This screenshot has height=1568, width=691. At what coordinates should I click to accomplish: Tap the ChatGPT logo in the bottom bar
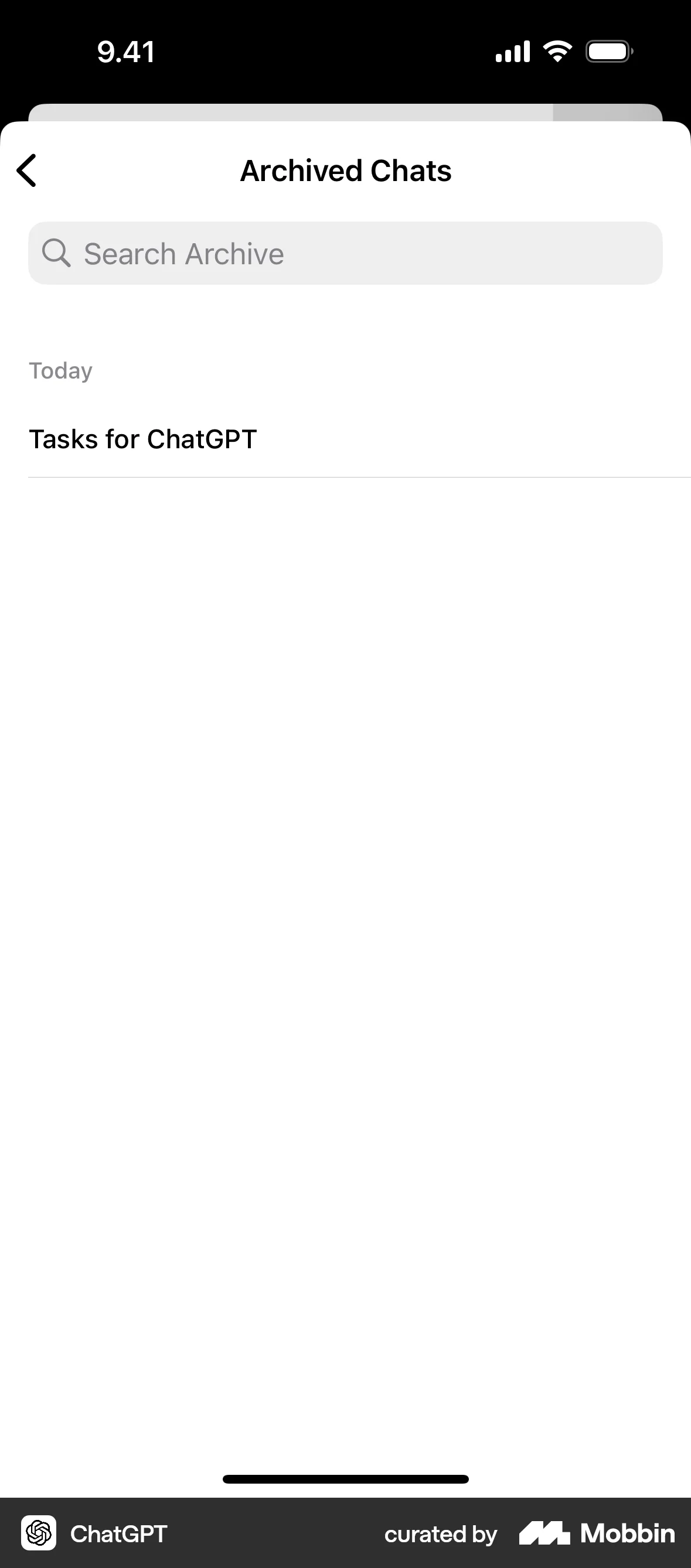(x=39, y=1533)
